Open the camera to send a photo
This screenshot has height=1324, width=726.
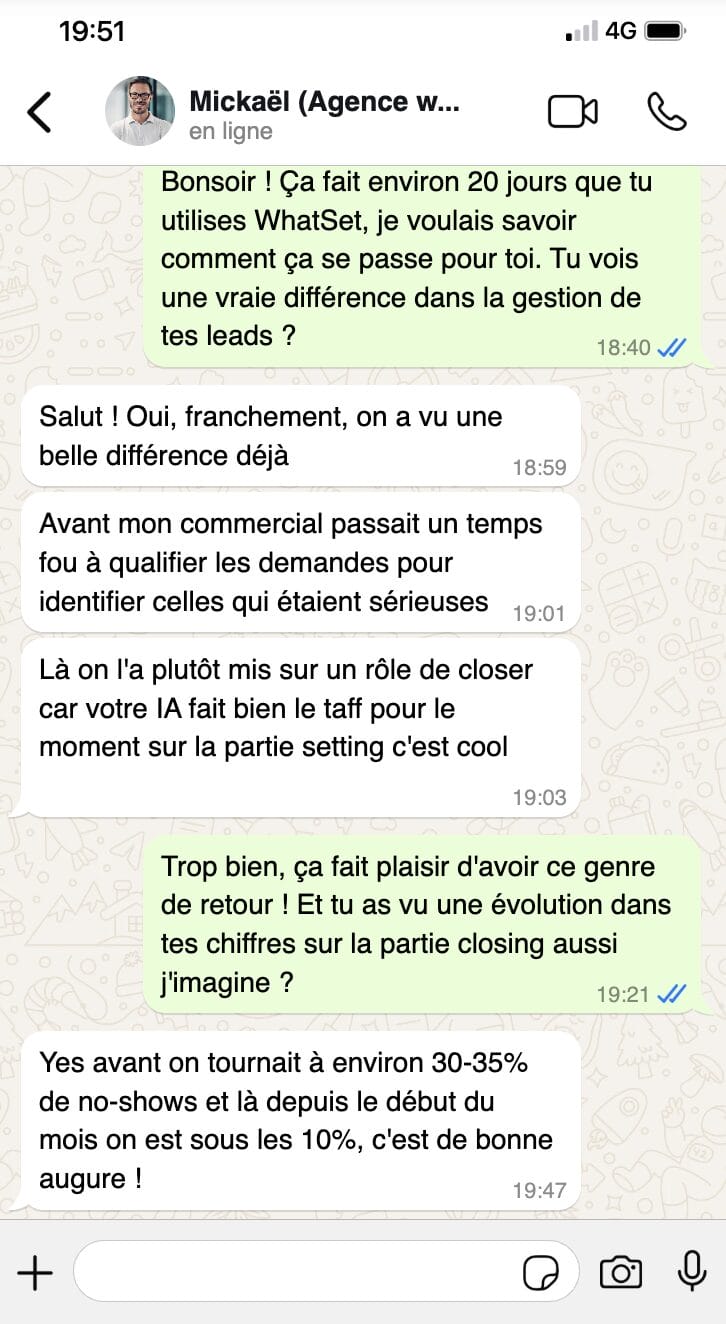tap(621, 1273)
